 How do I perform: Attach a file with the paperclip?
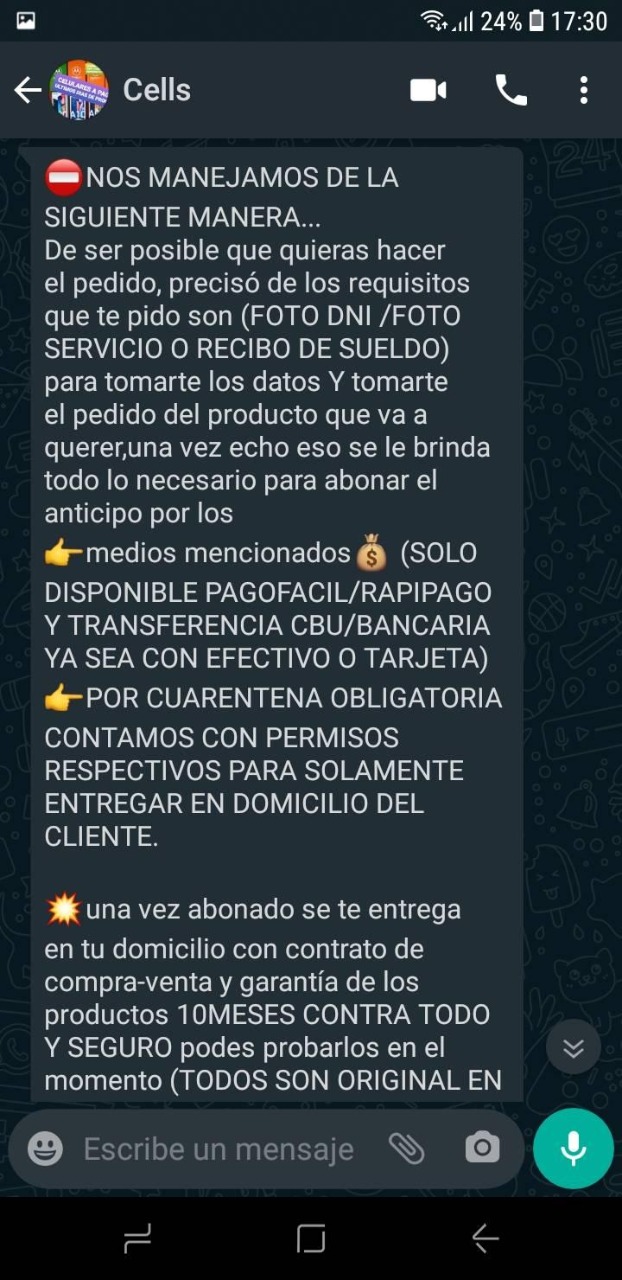(x=407, y=1149)
